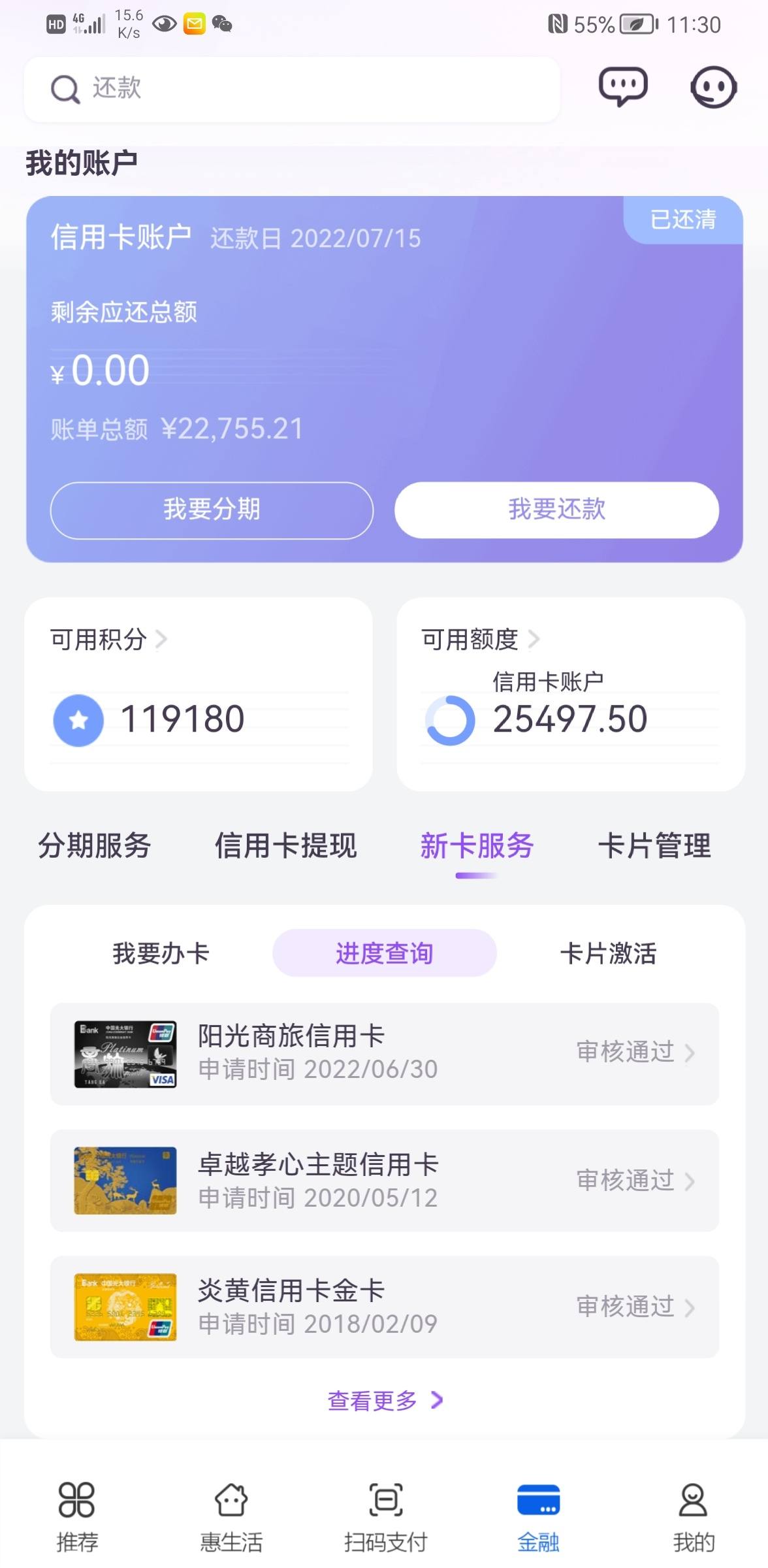Open the messages chat bubble icon

(x=623, y=87)
